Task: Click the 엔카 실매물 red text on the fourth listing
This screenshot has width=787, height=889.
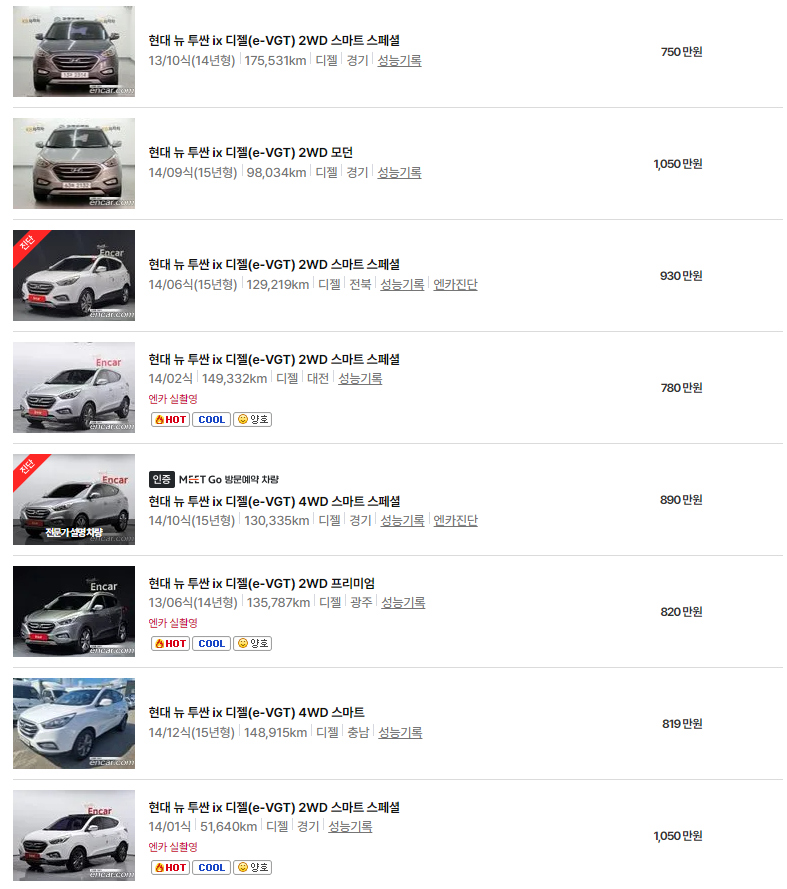Action: (174, 400)
